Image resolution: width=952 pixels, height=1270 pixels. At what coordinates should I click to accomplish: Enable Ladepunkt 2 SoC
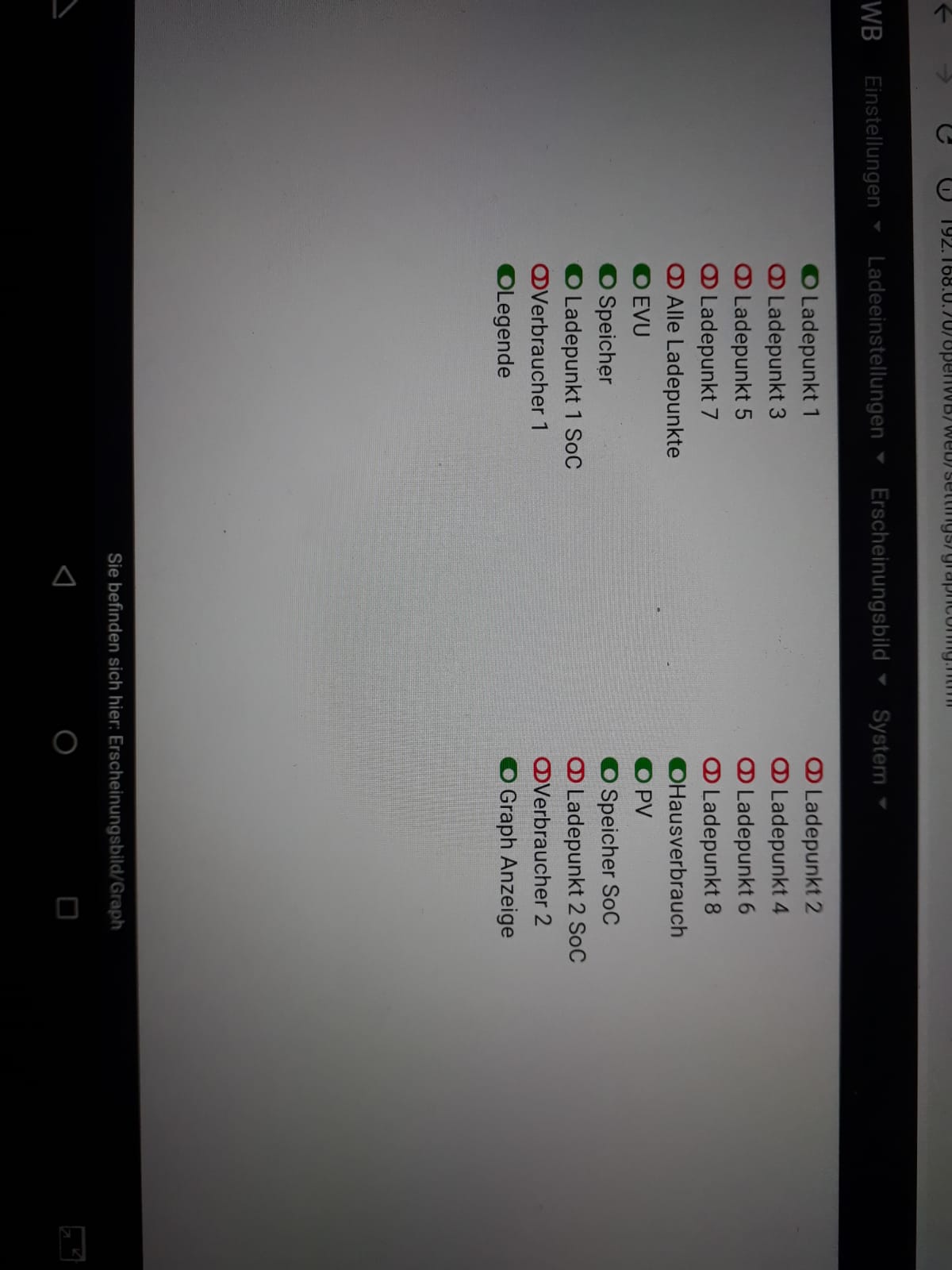pos(576,769)
